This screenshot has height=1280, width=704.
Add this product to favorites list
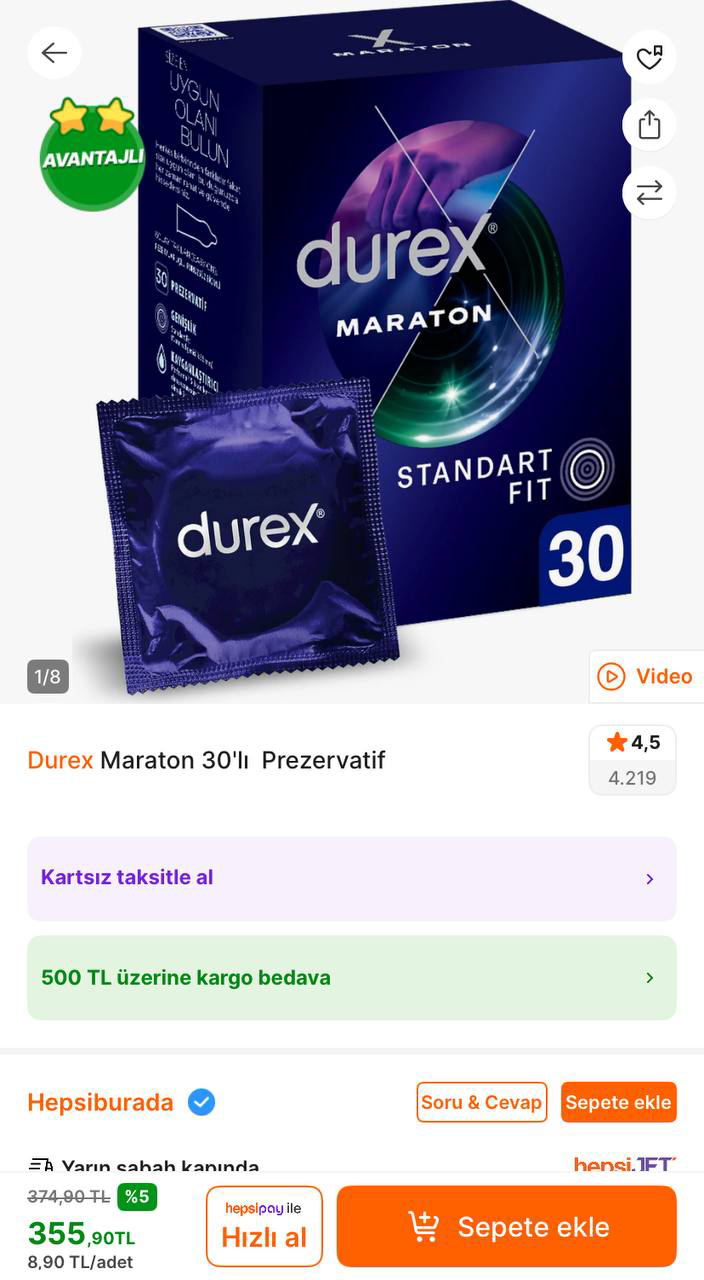[x=649, y=57]
